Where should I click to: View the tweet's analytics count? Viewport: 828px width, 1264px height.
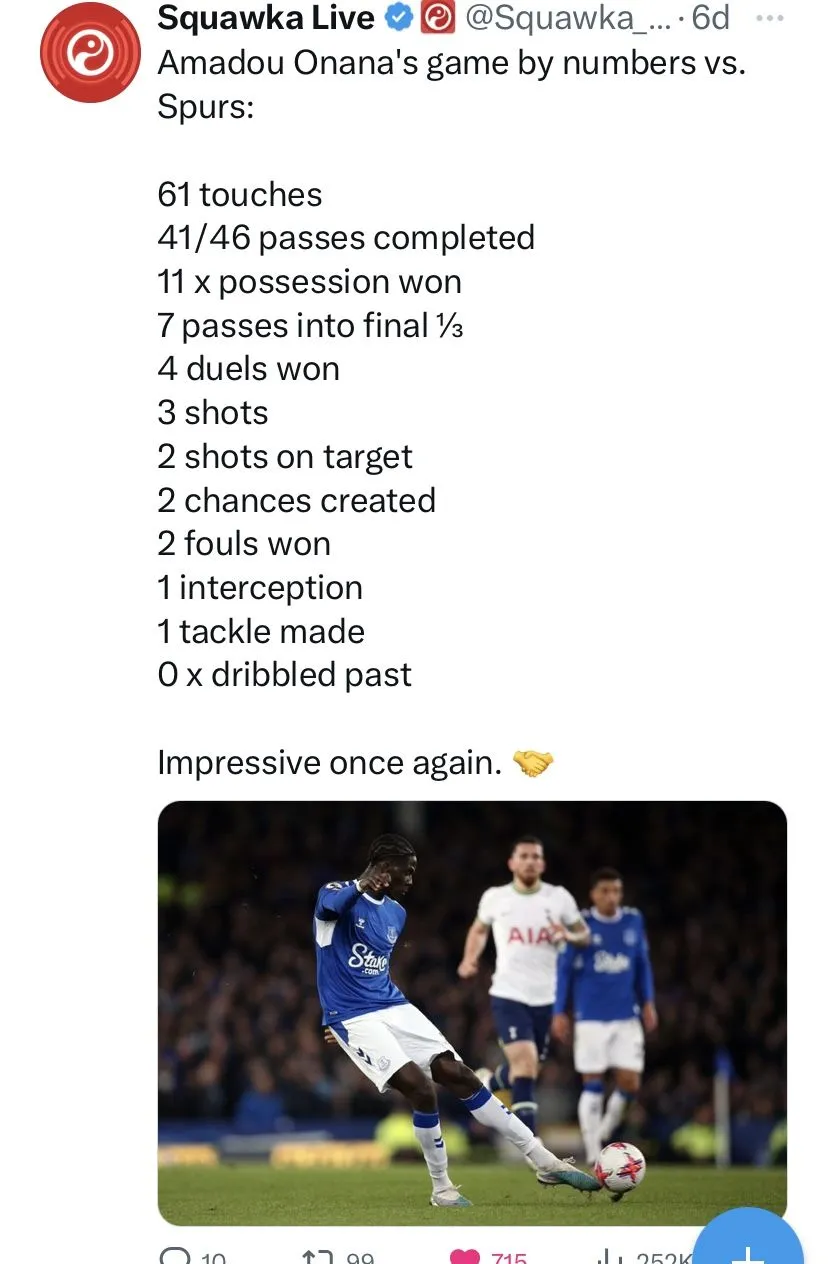point(610,1255)
